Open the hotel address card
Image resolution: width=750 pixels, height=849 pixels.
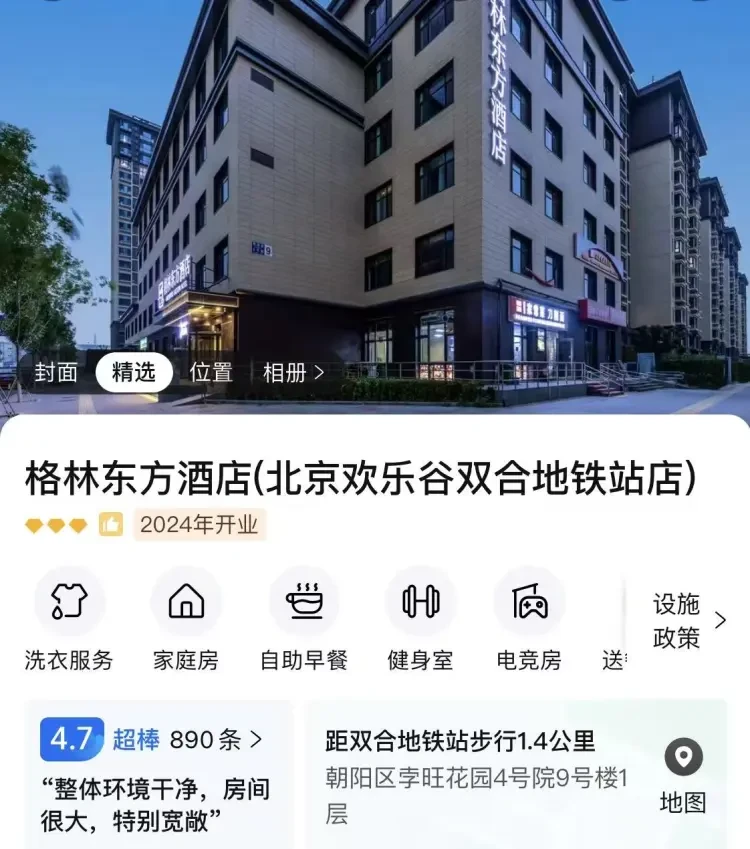pos(477,777)
